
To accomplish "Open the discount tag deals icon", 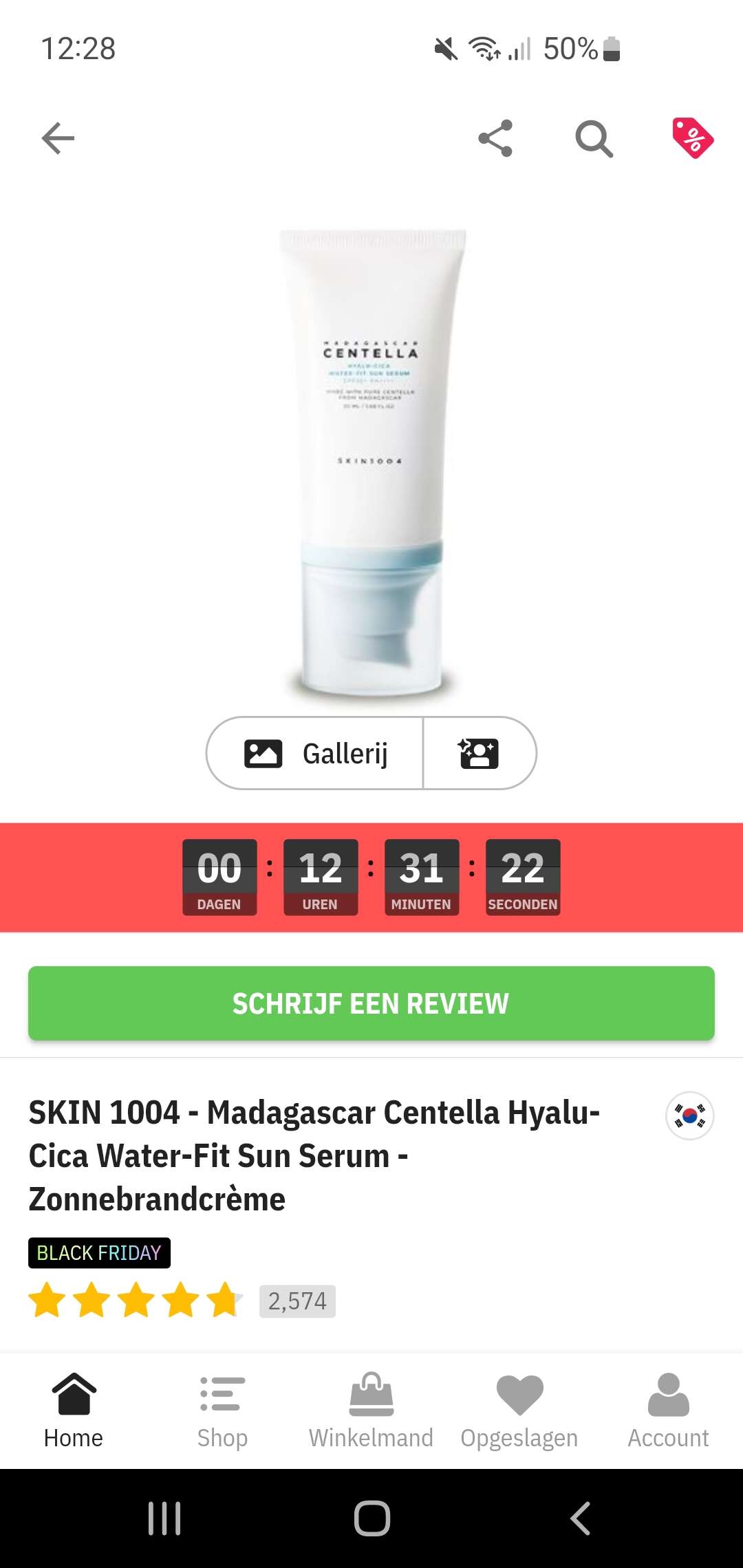I will pos(693,138).
